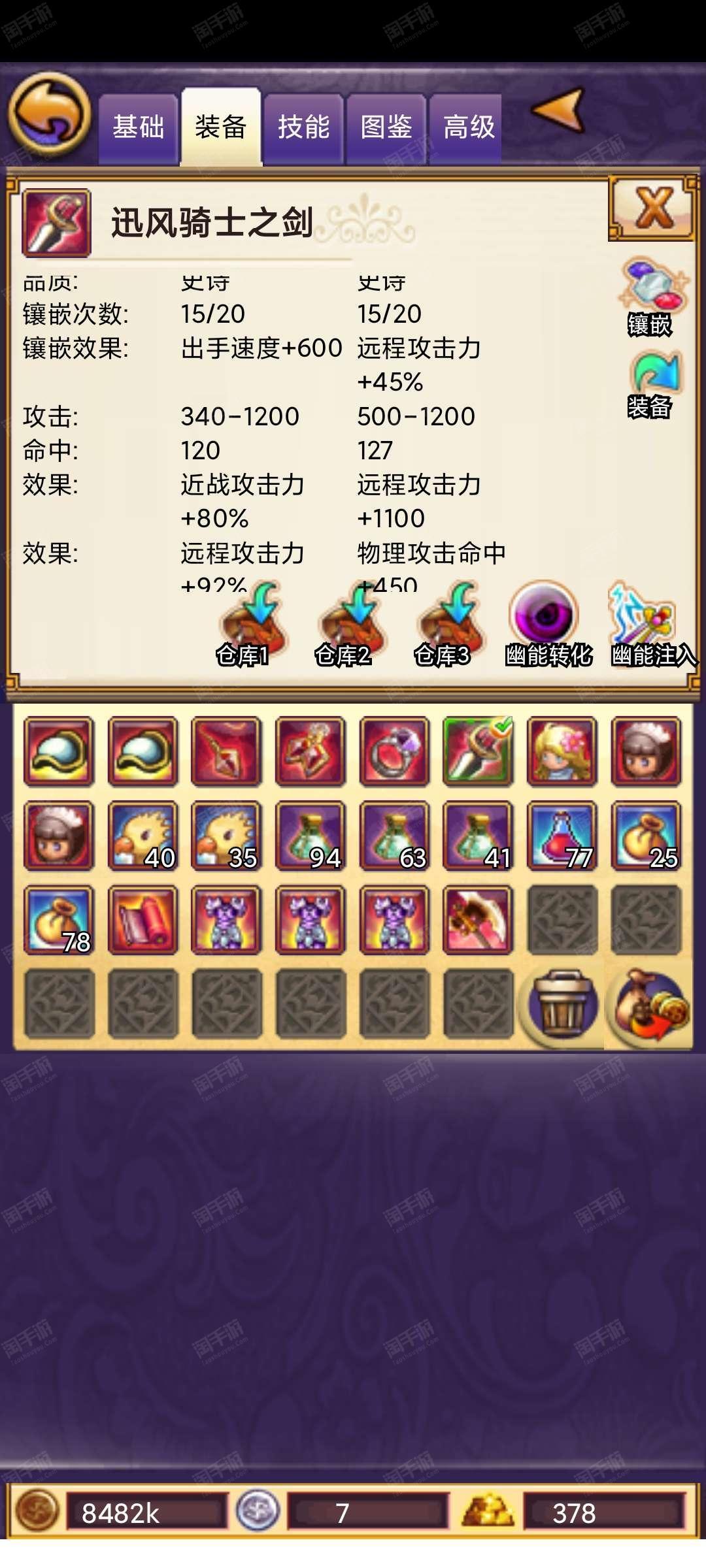The image size is (706, 1568).
Task: Select the red scroll item
Action: pyautogui.click(x=143, y=920)
